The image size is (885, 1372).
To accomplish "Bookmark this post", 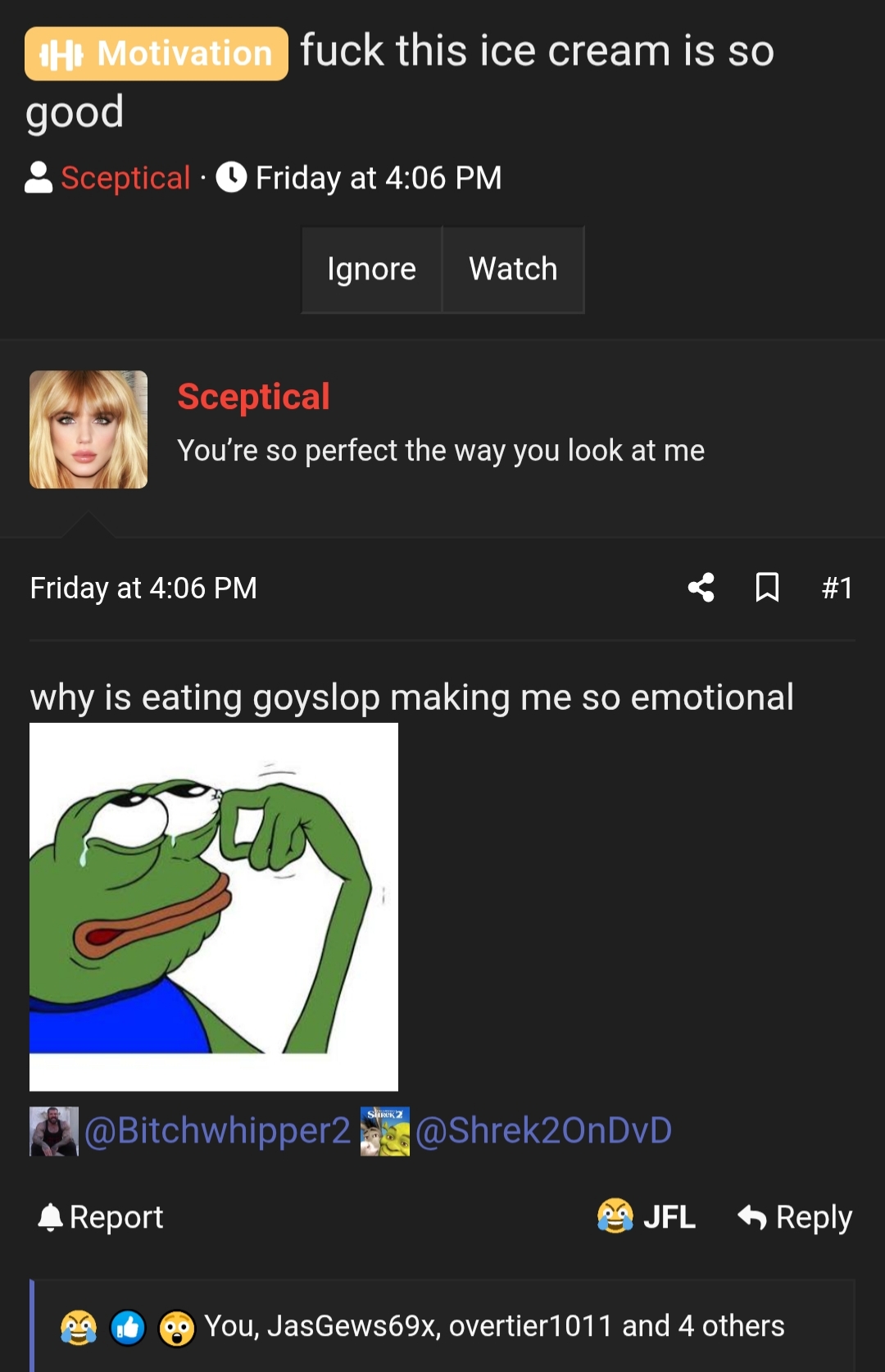I will [767, 588].
